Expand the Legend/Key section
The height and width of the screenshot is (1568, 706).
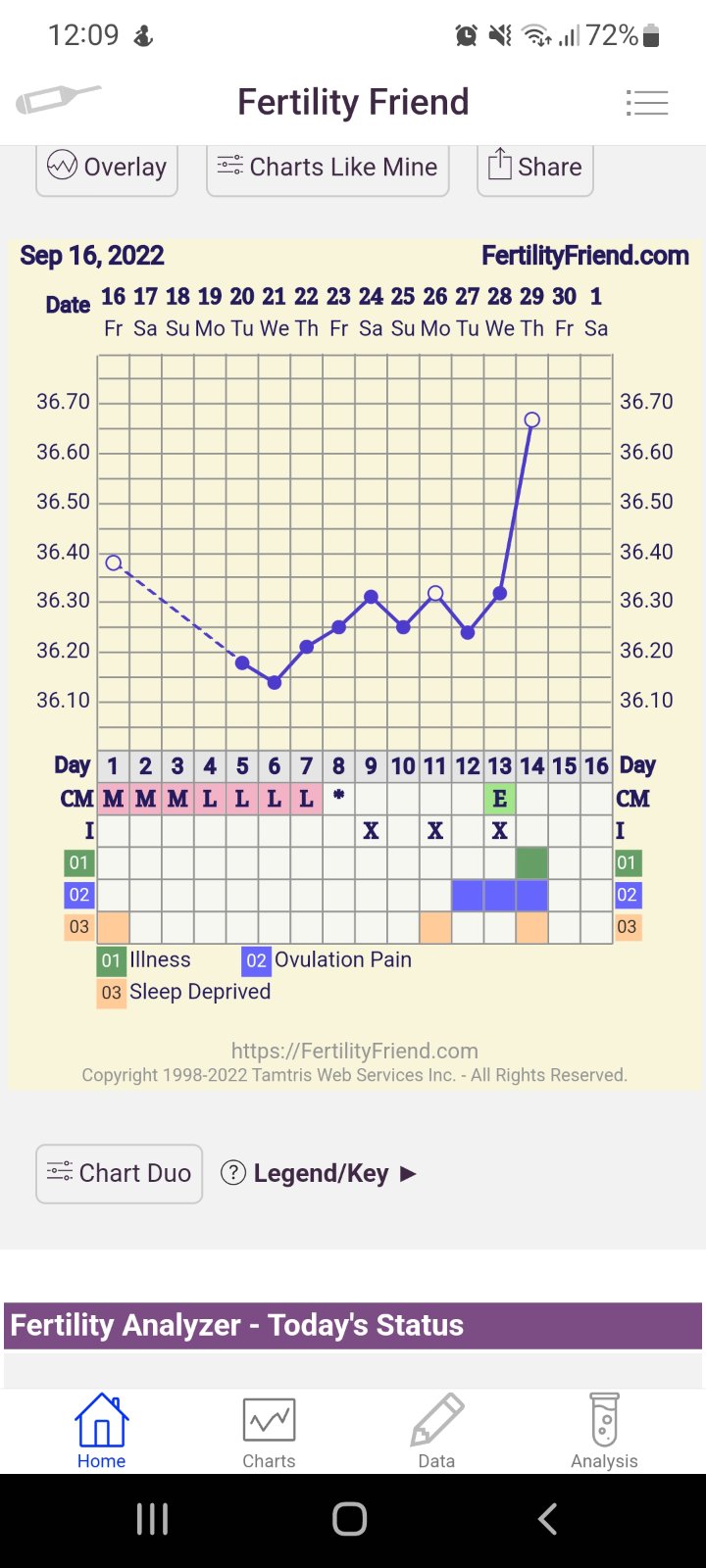(x=320, y=1173)
